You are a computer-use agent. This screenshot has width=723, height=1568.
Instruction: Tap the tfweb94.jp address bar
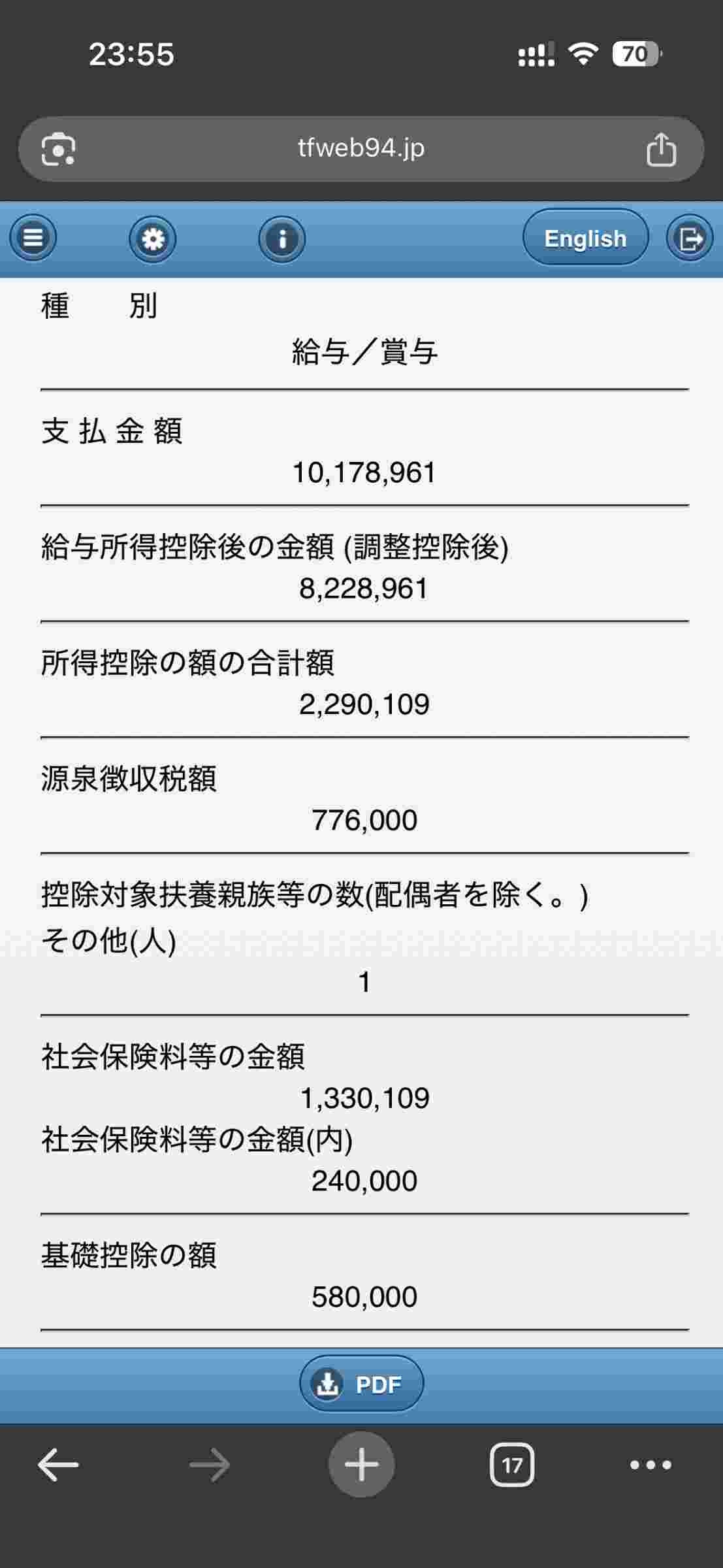(361, 149)
